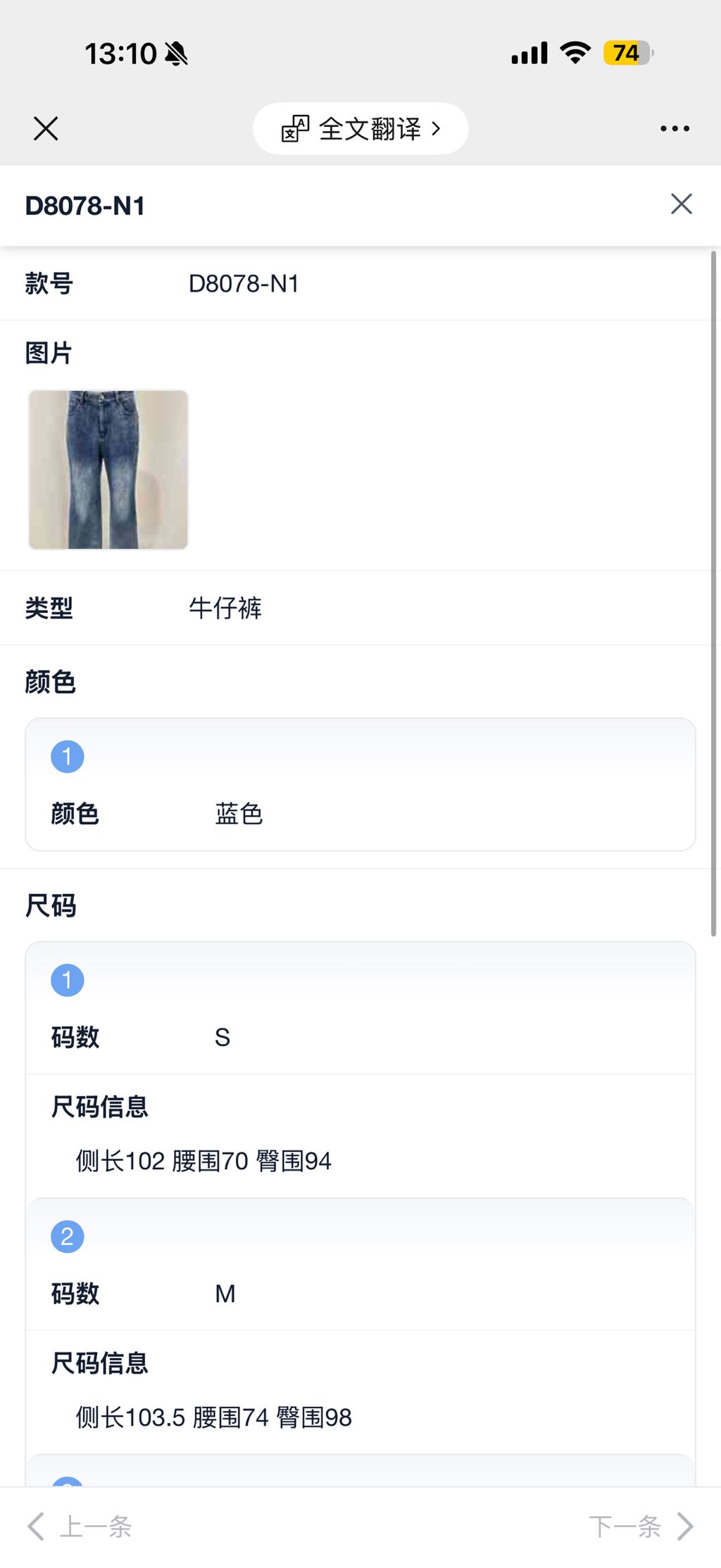Select size entry badge 2 under 尺码

(x=67, y=1235)
